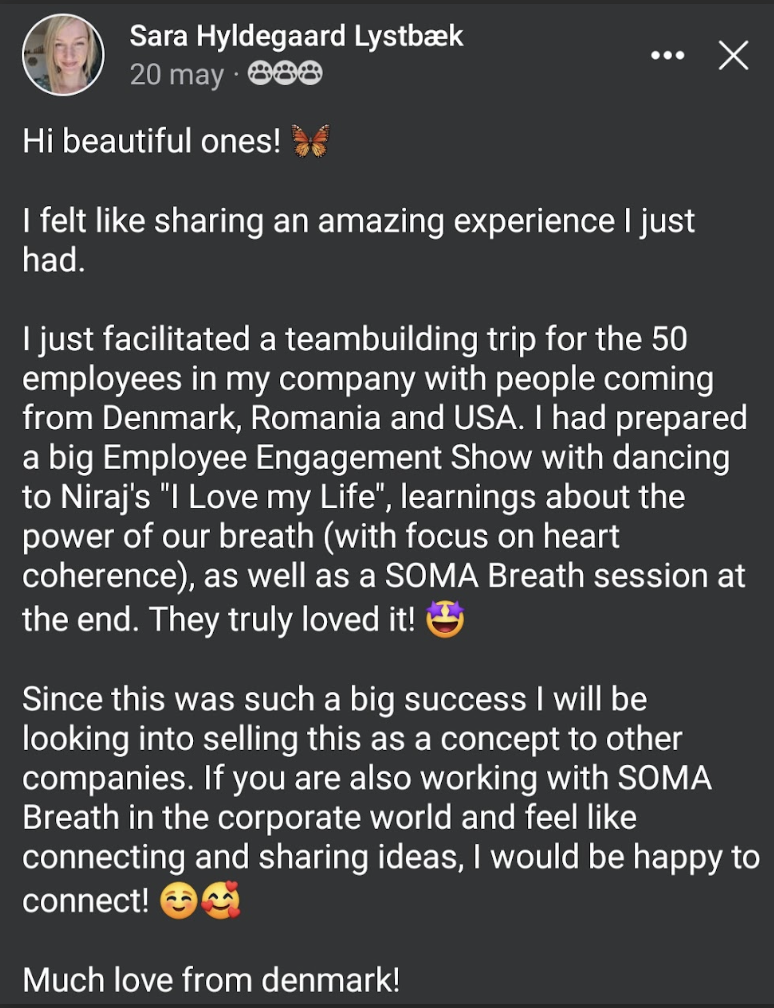Open Sara Hyldegaard Lystbæk's profile picture
The width and height of the screenshot is (774, 1008).
click(64, 55)
